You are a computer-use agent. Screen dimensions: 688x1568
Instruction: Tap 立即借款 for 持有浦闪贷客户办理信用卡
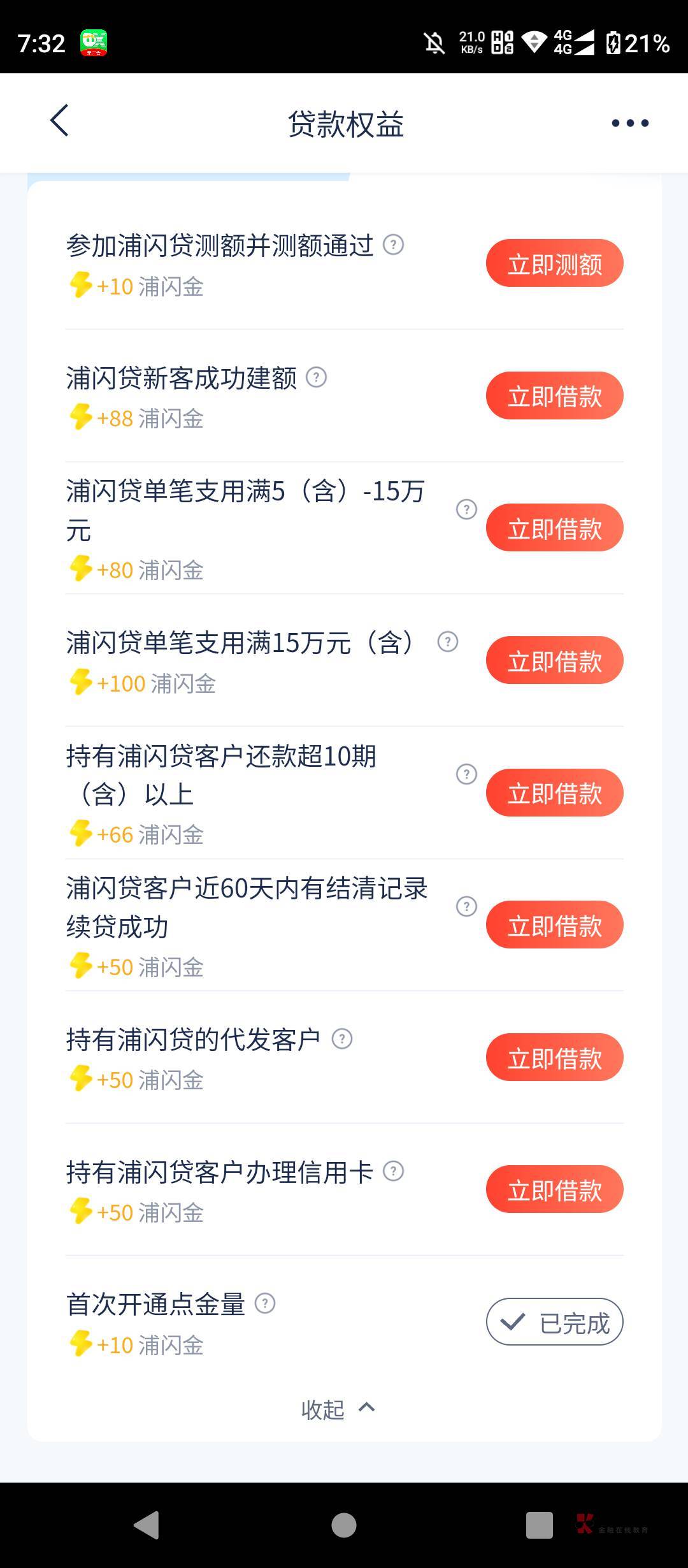554,1189
